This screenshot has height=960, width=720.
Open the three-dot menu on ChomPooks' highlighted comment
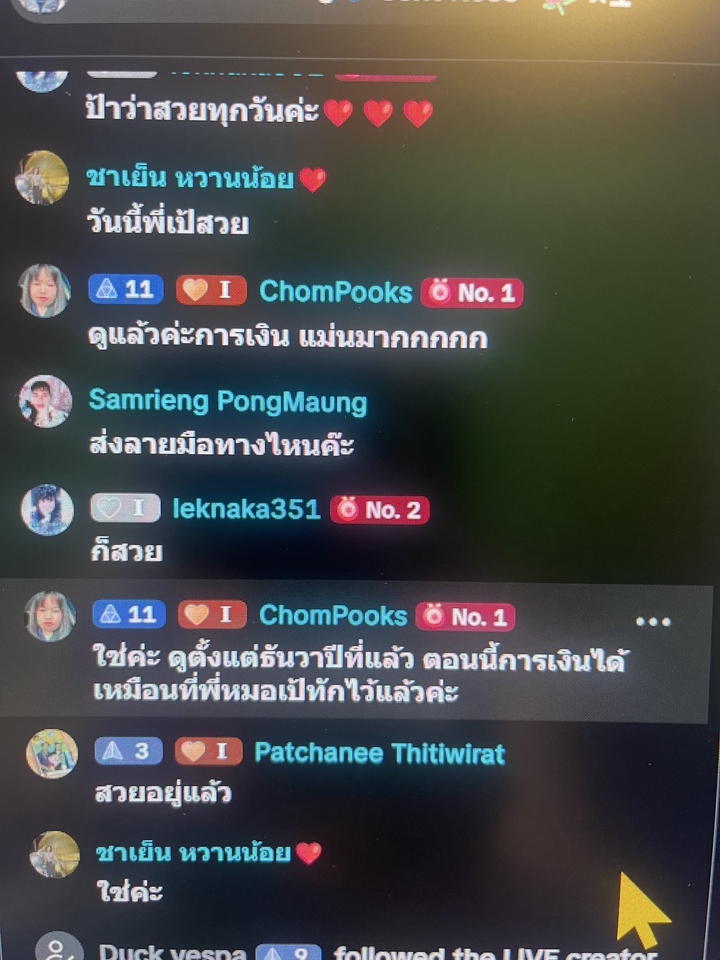point(653,622)
